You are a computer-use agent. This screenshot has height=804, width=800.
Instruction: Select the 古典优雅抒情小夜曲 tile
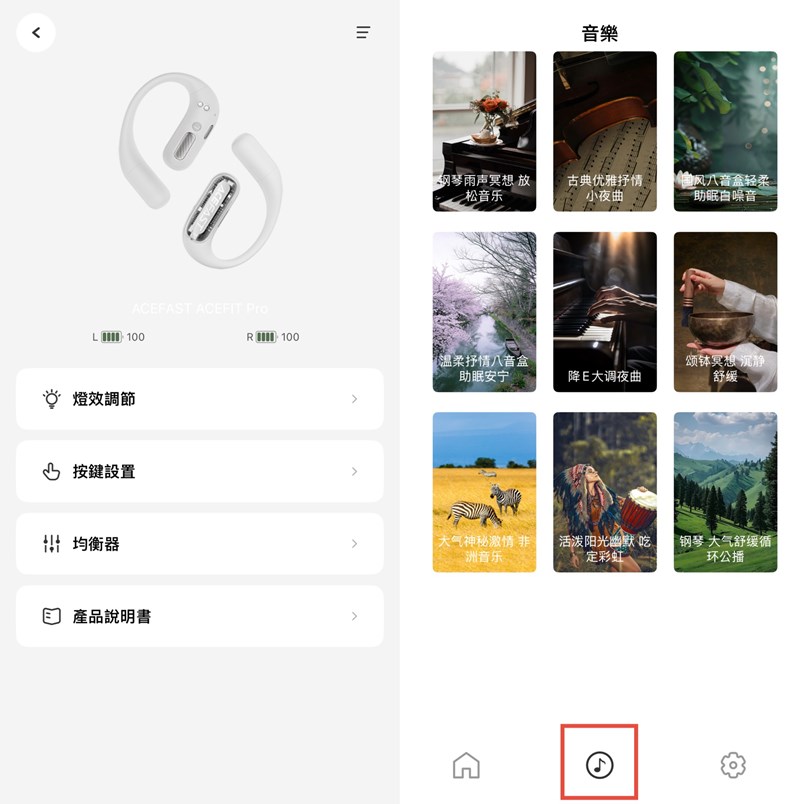(x=605, y=131)
